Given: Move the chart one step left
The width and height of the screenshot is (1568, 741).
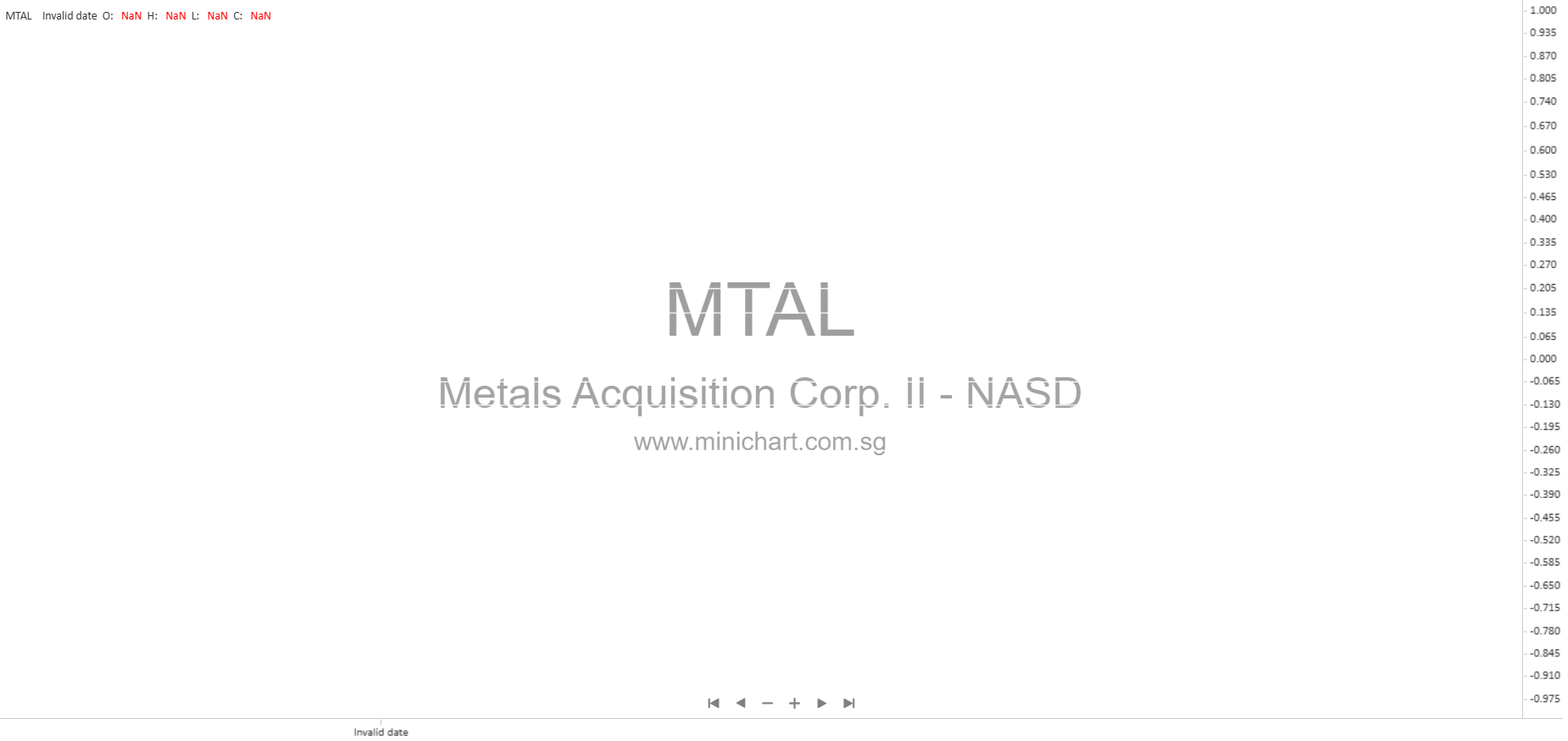Looking at the screenshot, I should [x=741, y=703].
